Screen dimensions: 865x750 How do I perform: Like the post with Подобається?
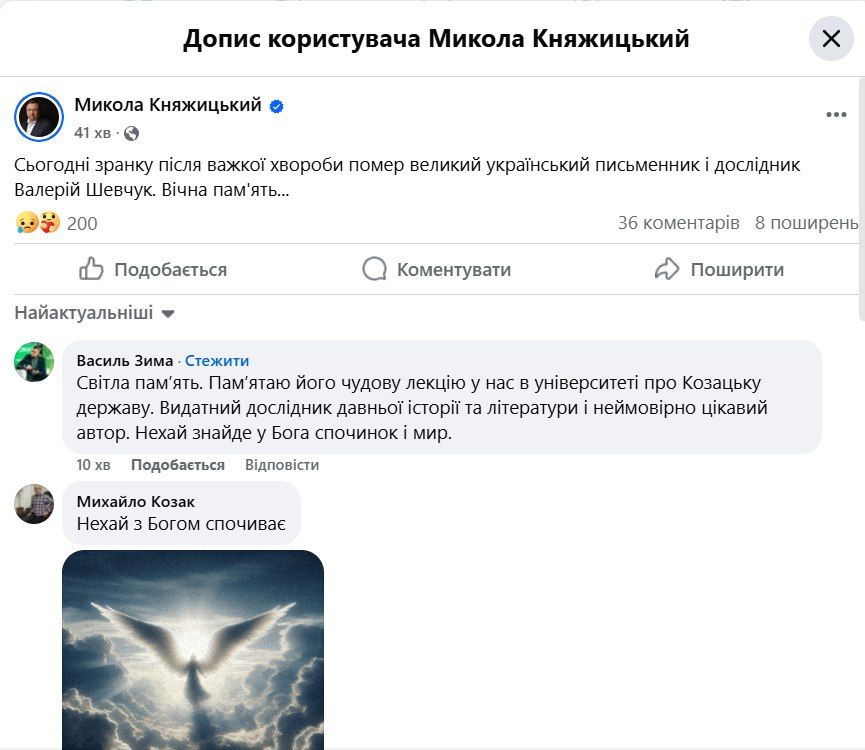pos(153,269)
